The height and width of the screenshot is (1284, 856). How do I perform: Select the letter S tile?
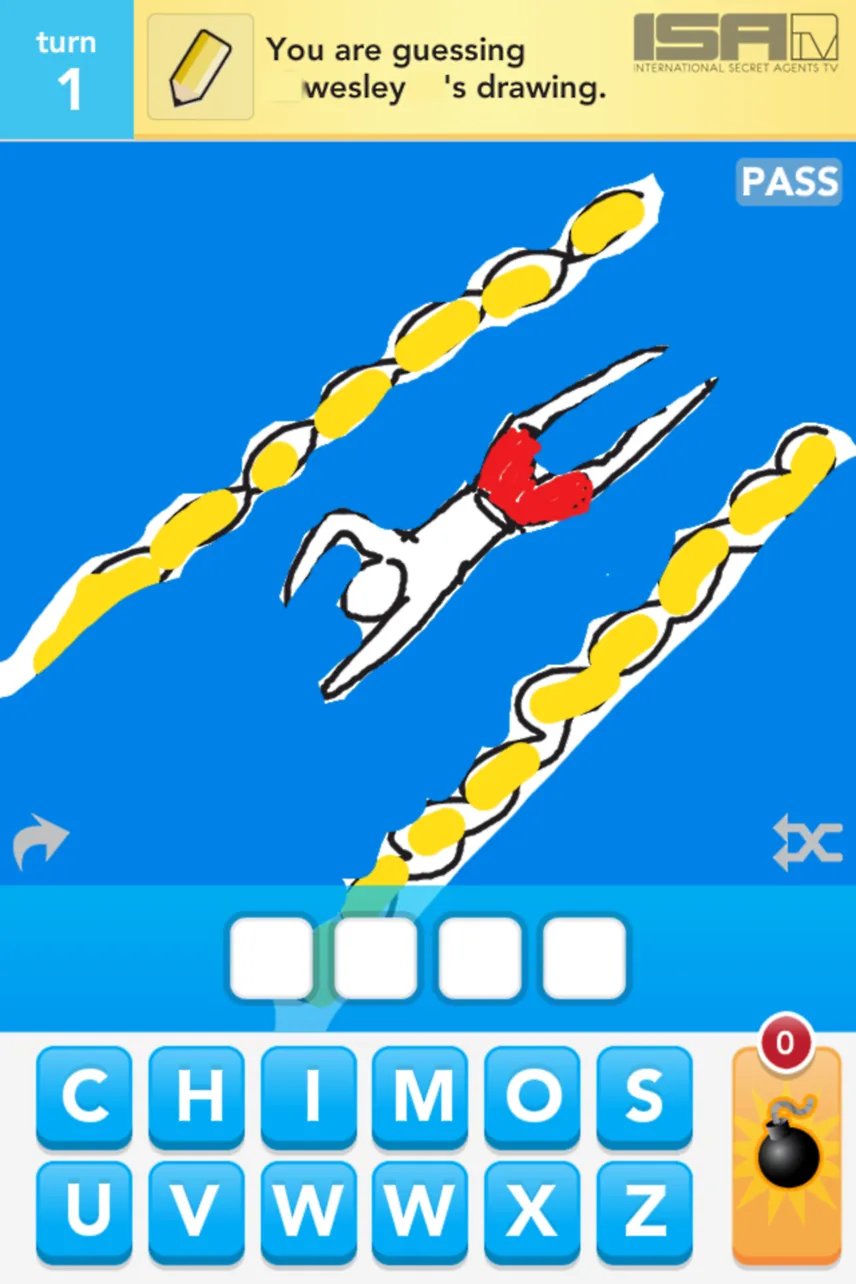[645, 1097]
